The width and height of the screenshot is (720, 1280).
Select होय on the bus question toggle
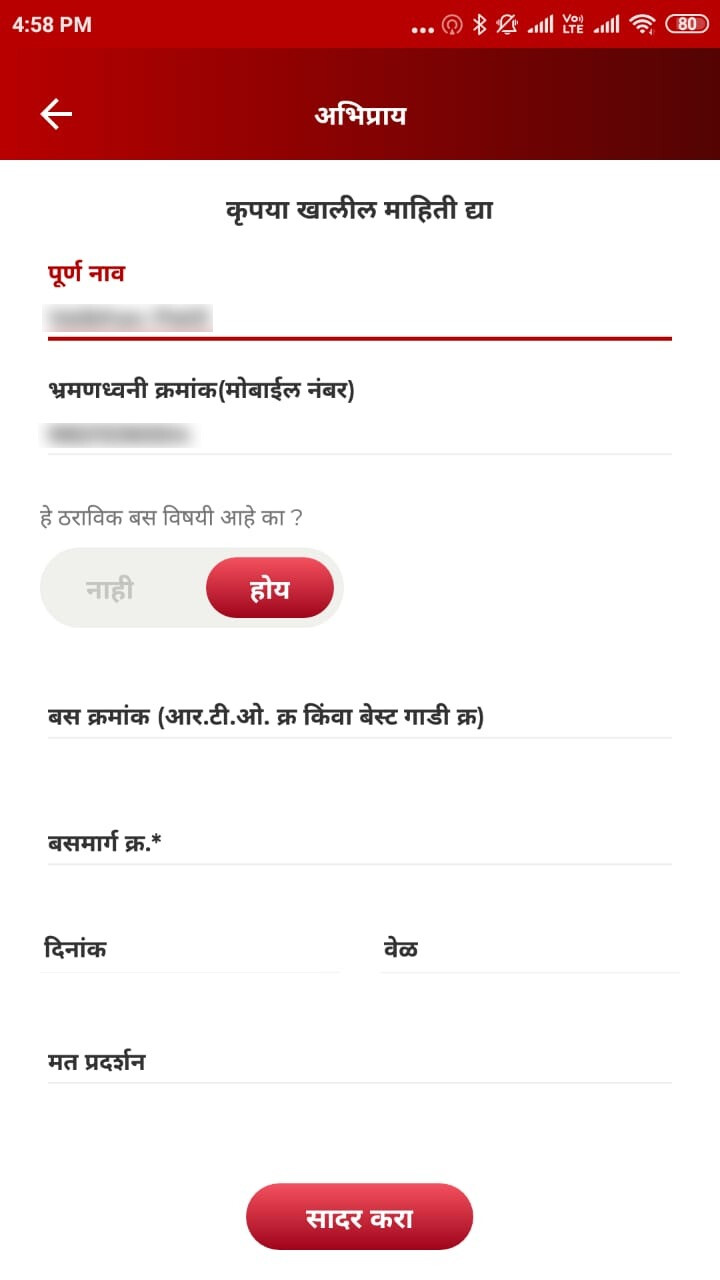pos(269,589)
